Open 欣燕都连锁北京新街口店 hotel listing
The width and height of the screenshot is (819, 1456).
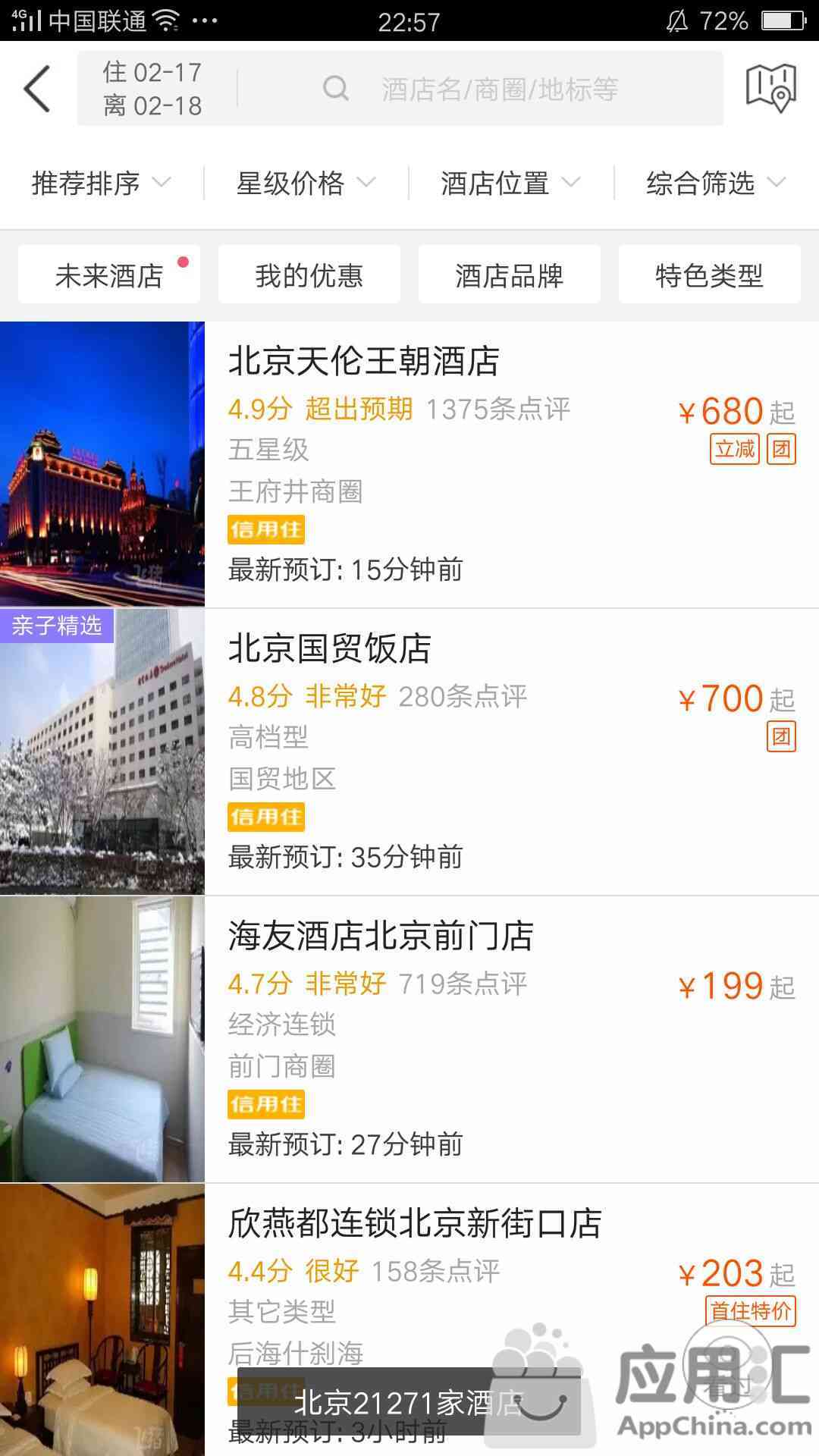[x=409, y=1282]
